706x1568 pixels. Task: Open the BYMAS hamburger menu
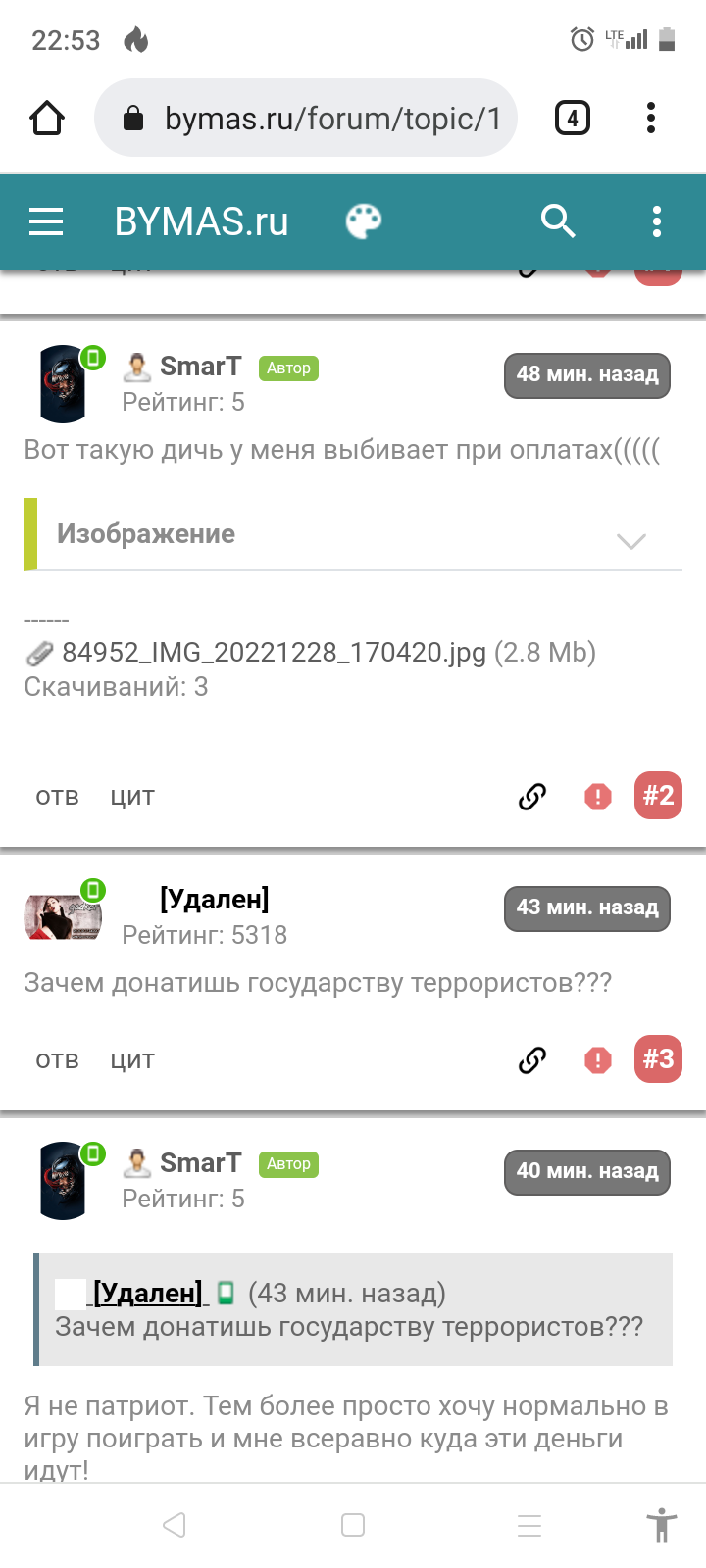click(46, 221)
